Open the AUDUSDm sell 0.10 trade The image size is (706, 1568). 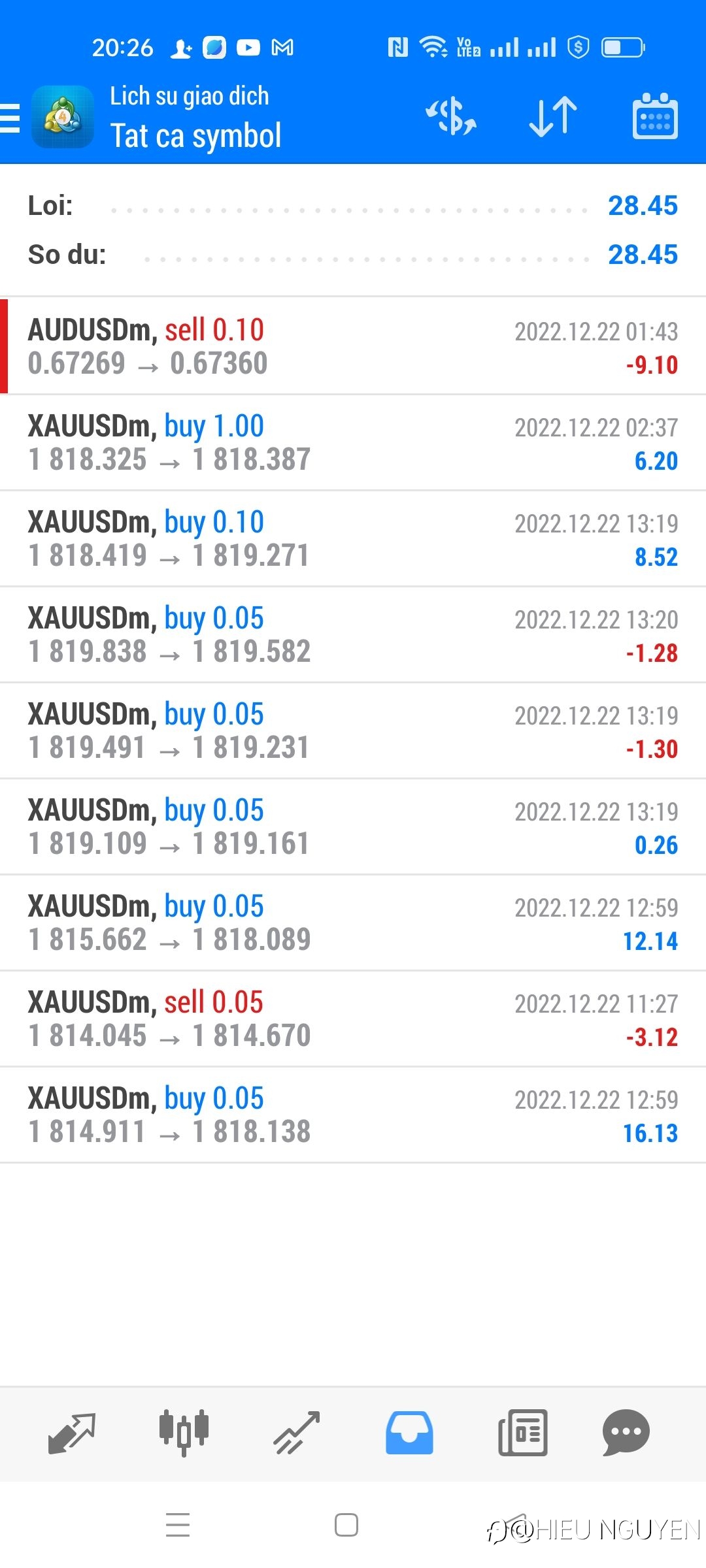353,346
